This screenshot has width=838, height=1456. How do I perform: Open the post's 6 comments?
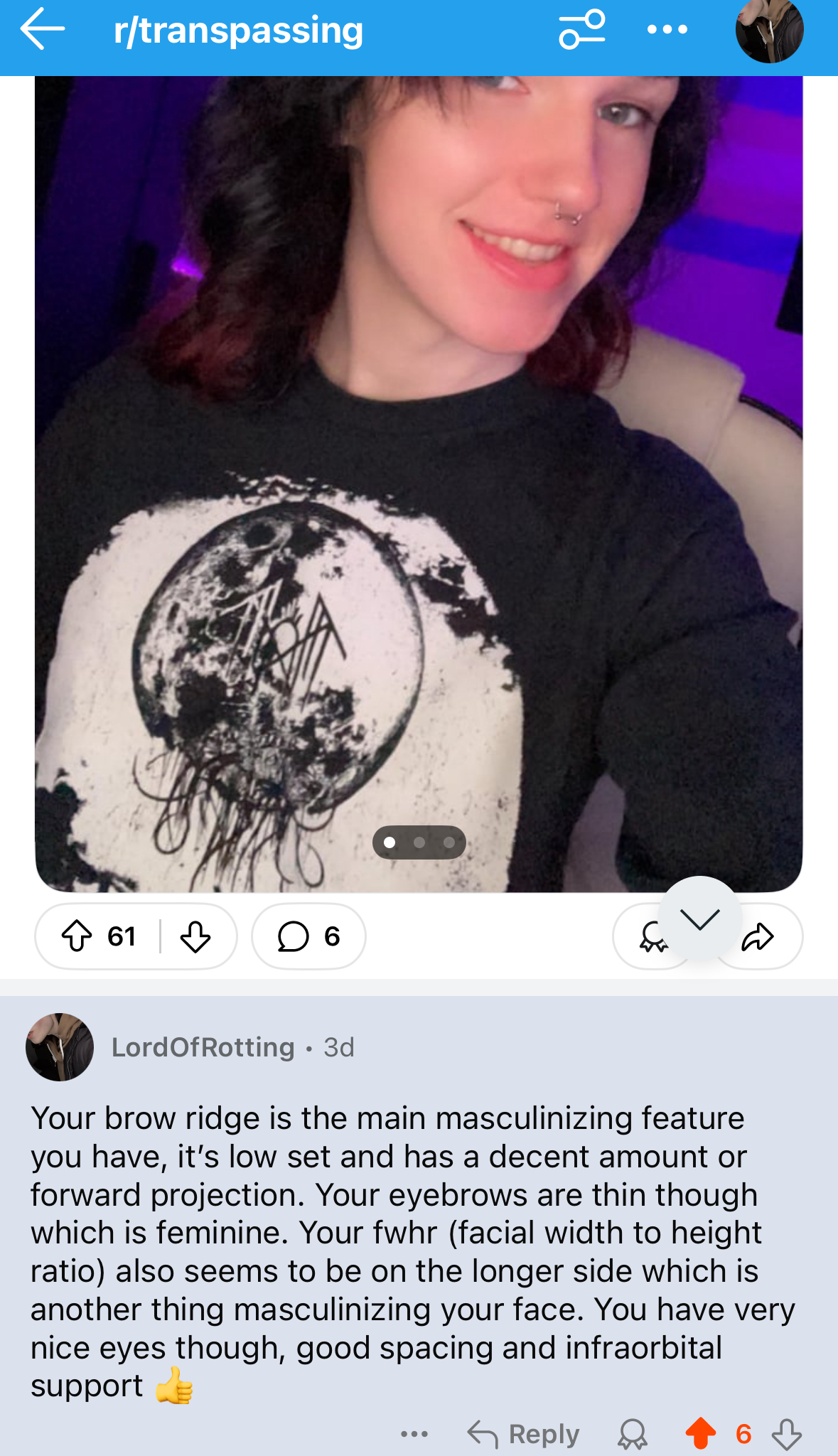click(x=308, y=936)
